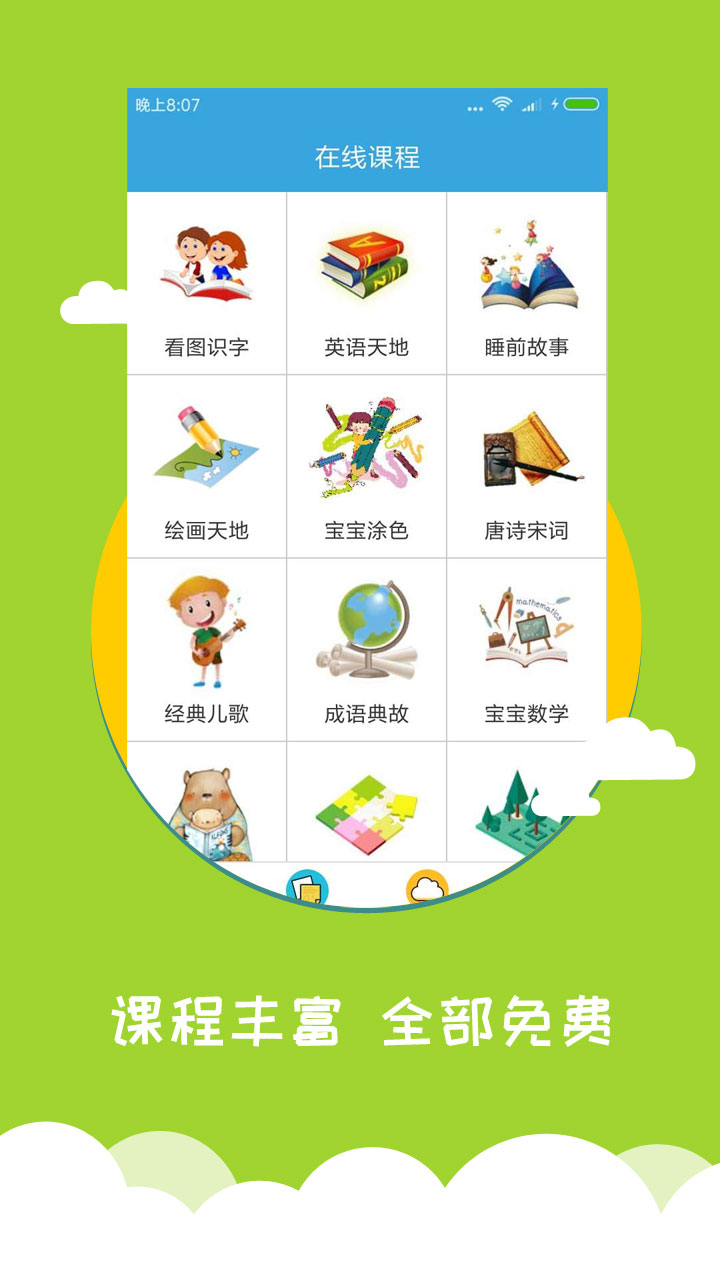
Task: Click the green forest maze tile
Action: (525, 805)
